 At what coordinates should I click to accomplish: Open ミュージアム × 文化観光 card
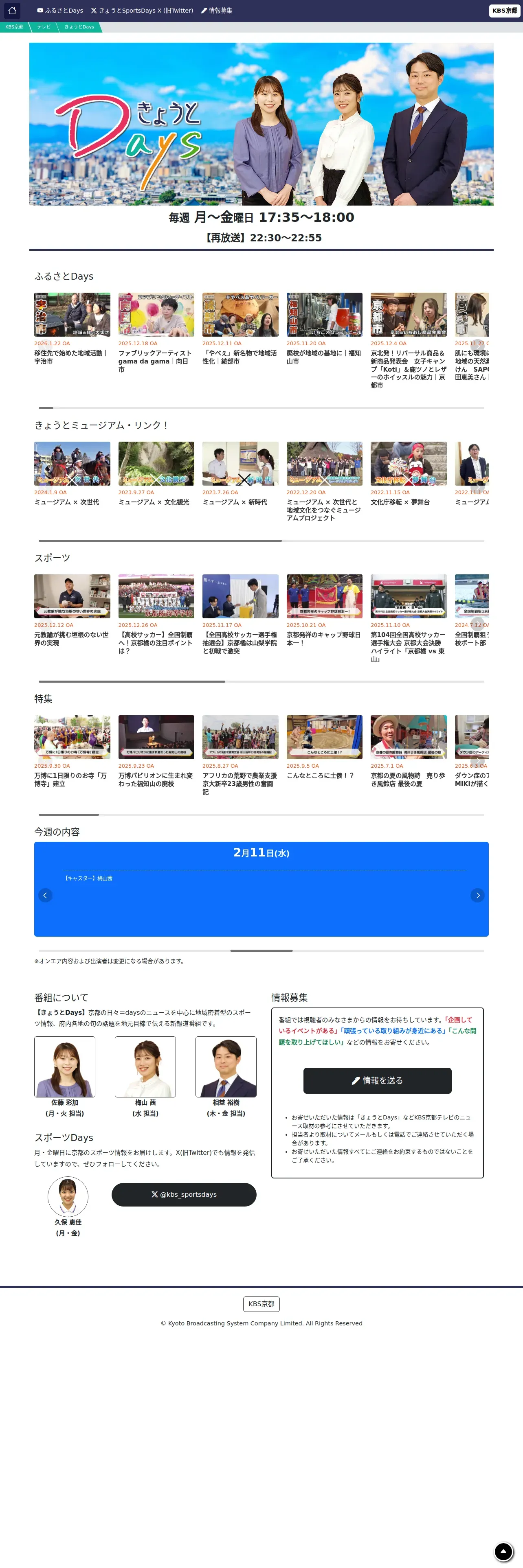click(156, 474)
